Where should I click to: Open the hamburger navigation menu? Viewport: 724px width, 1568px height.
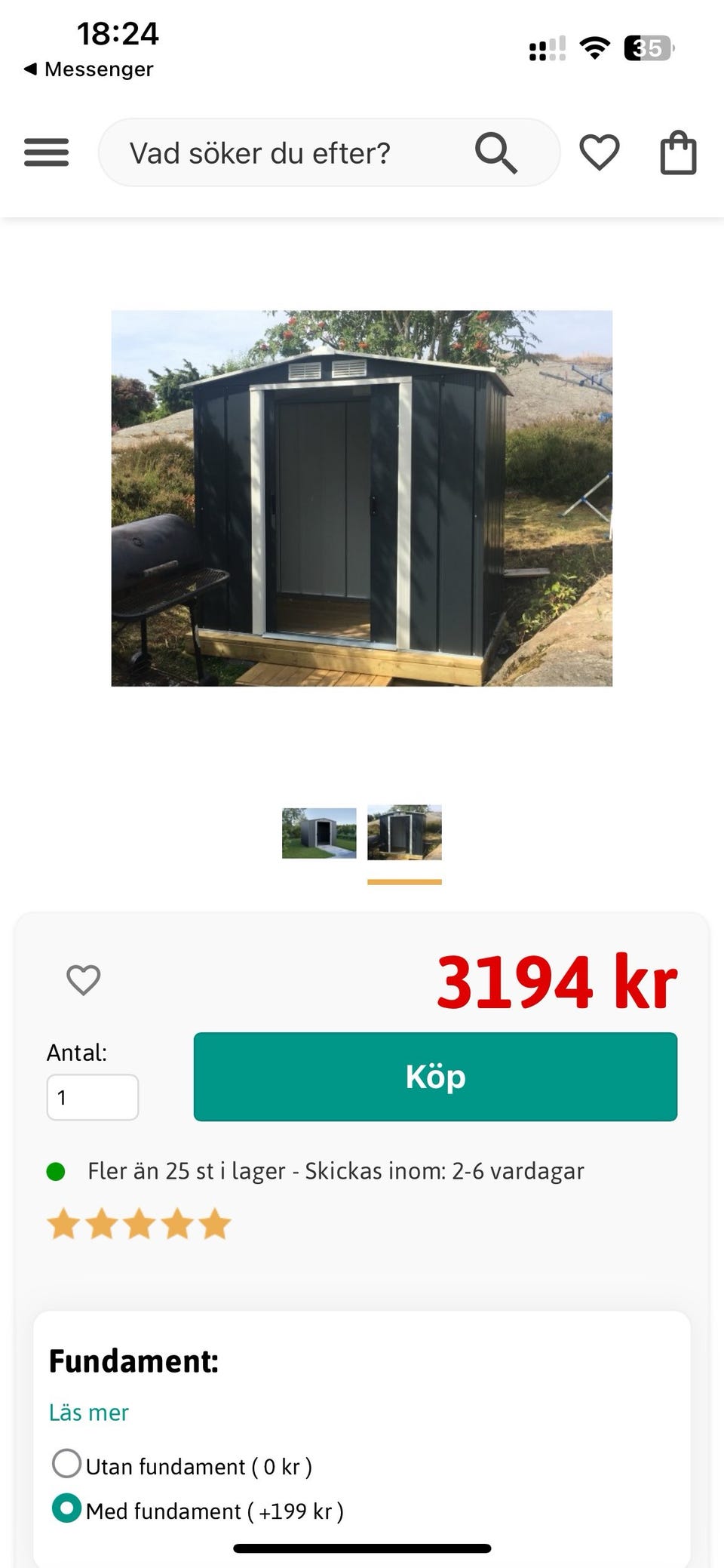pyautogui.click(x=45, y=152)
